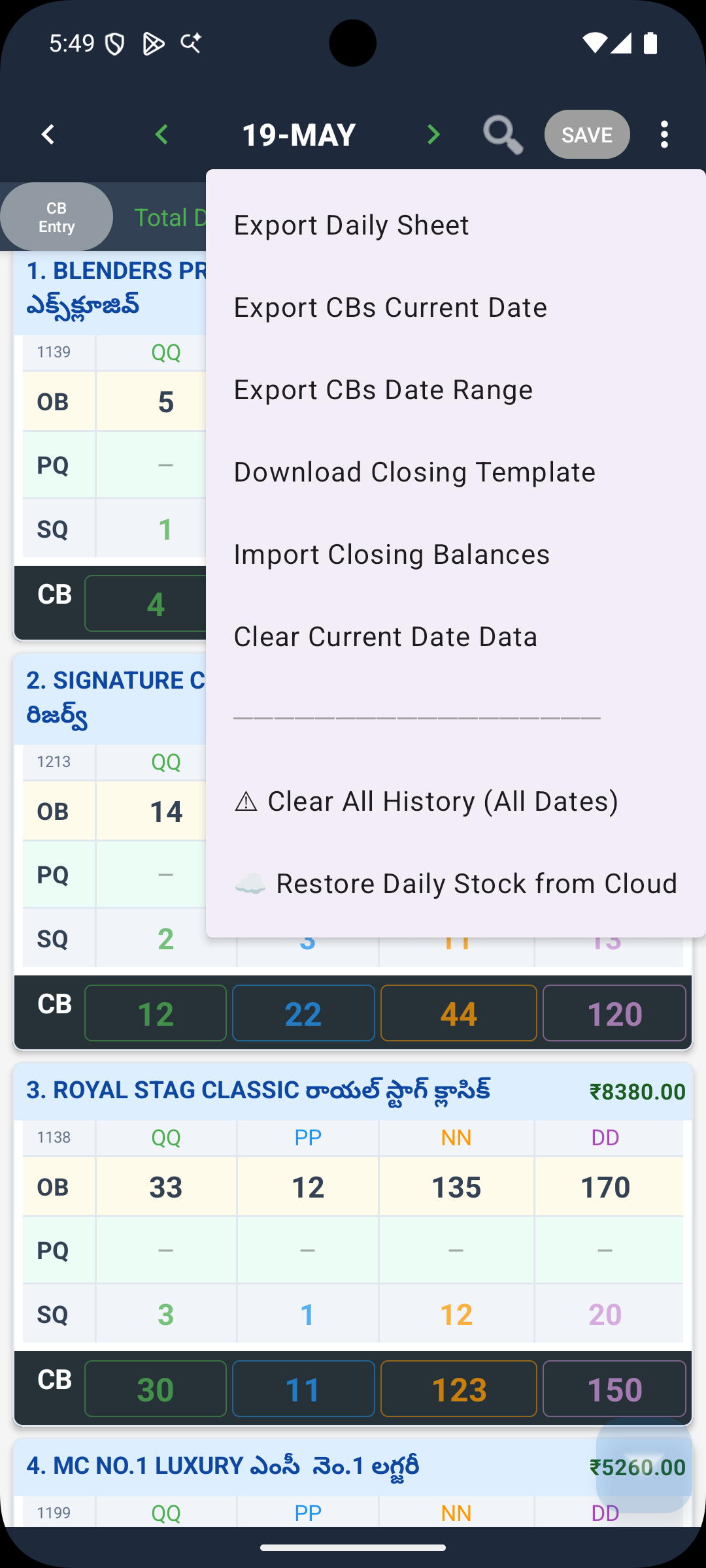Select Restore Daily Stock from Cloud
This screenshot has width=706, height=1568.
coord(456,884)
